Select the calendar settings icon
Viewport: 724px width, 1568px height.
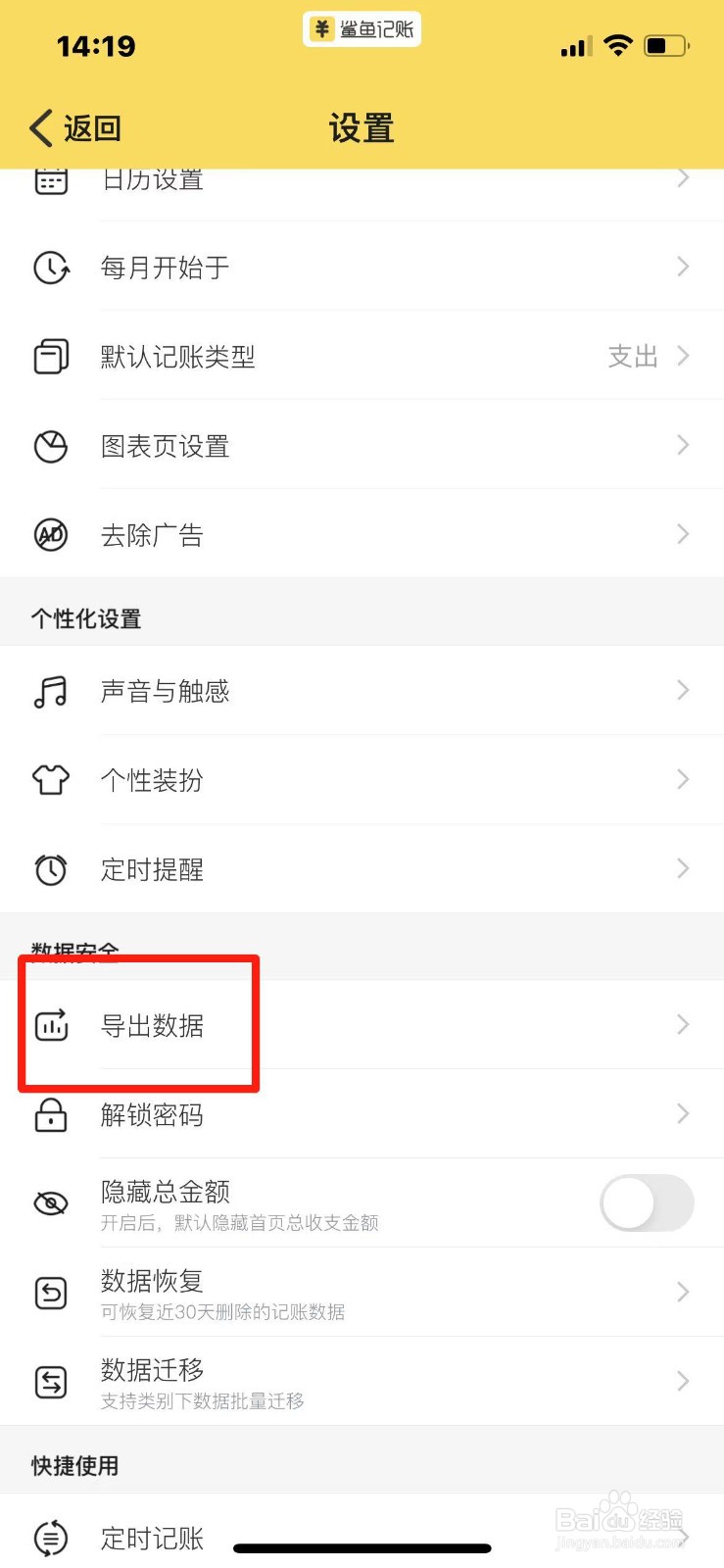50,178
